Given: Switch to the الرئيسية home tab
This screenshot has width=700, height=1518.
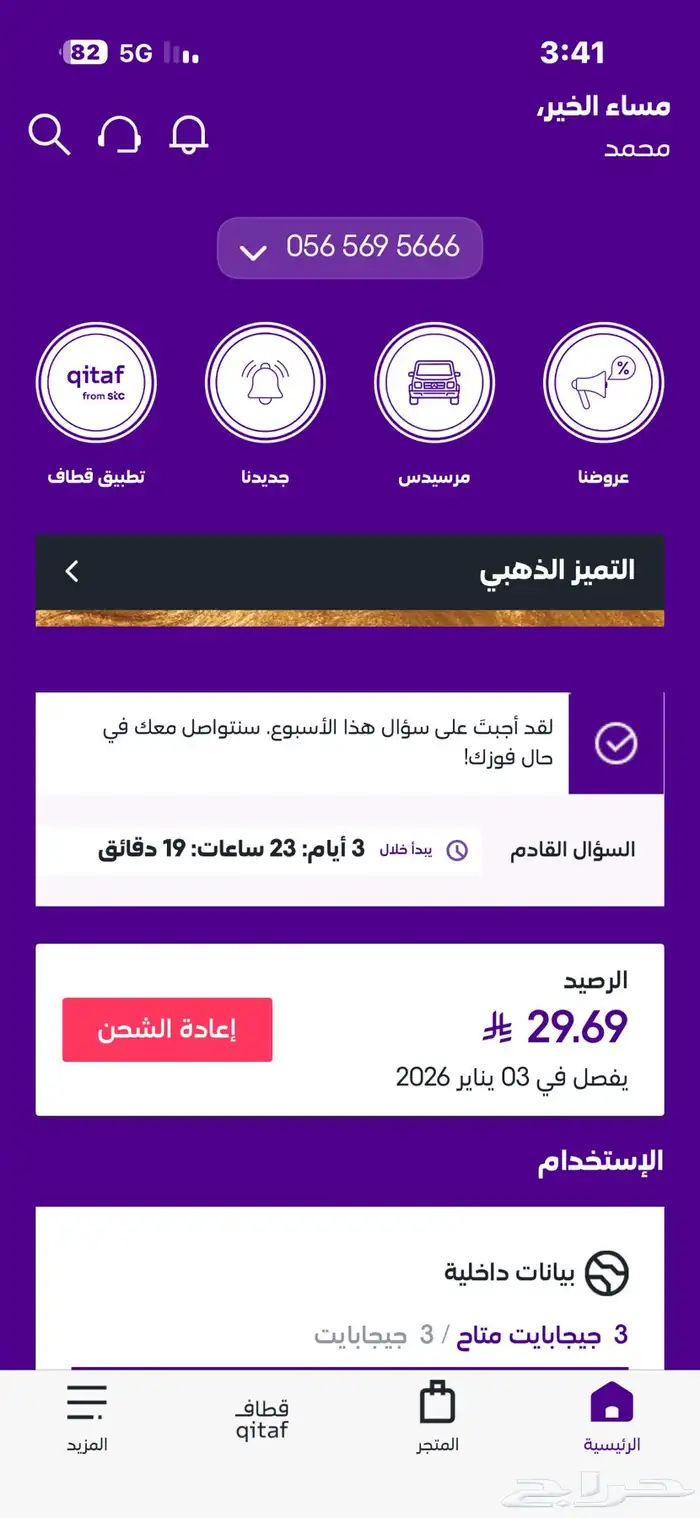Looking at the screenshot, I should [612, 1416].
